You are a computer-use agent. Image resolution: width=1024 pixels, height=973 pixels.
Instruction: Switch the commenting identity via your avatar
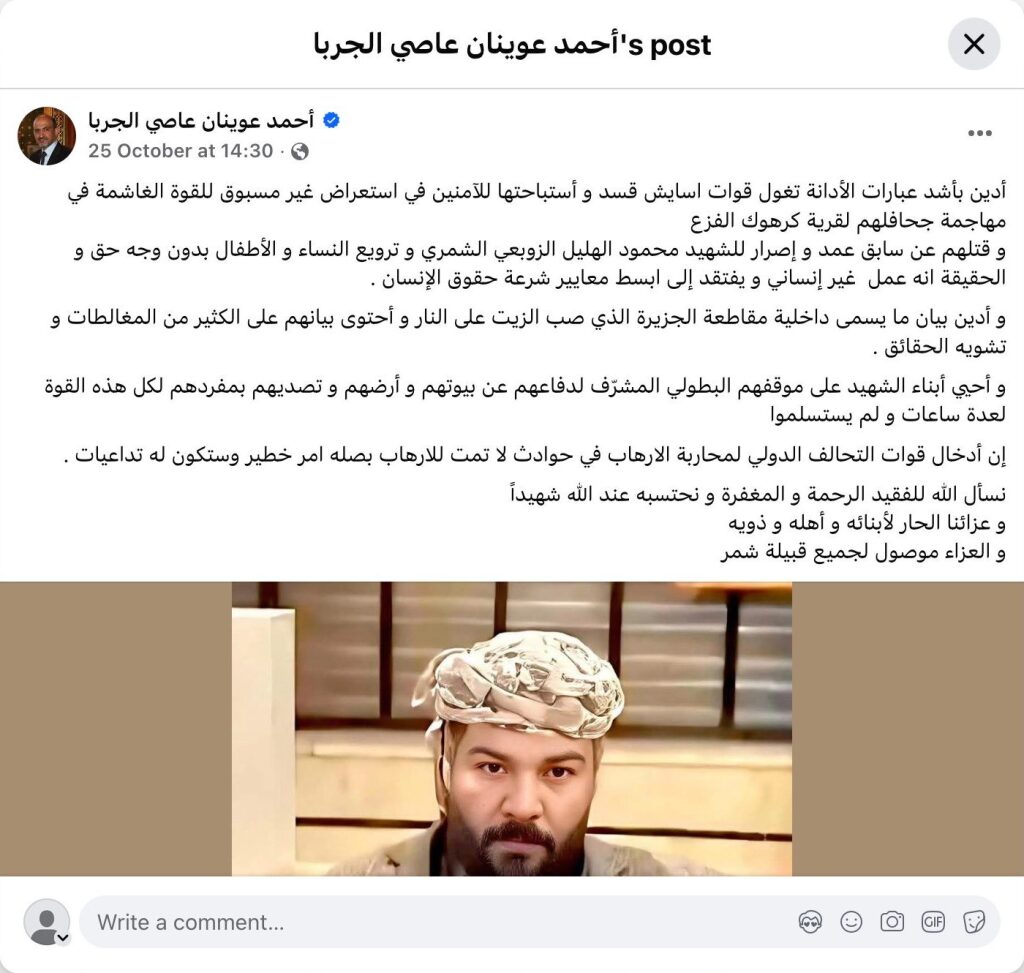[x=47, y=922]
